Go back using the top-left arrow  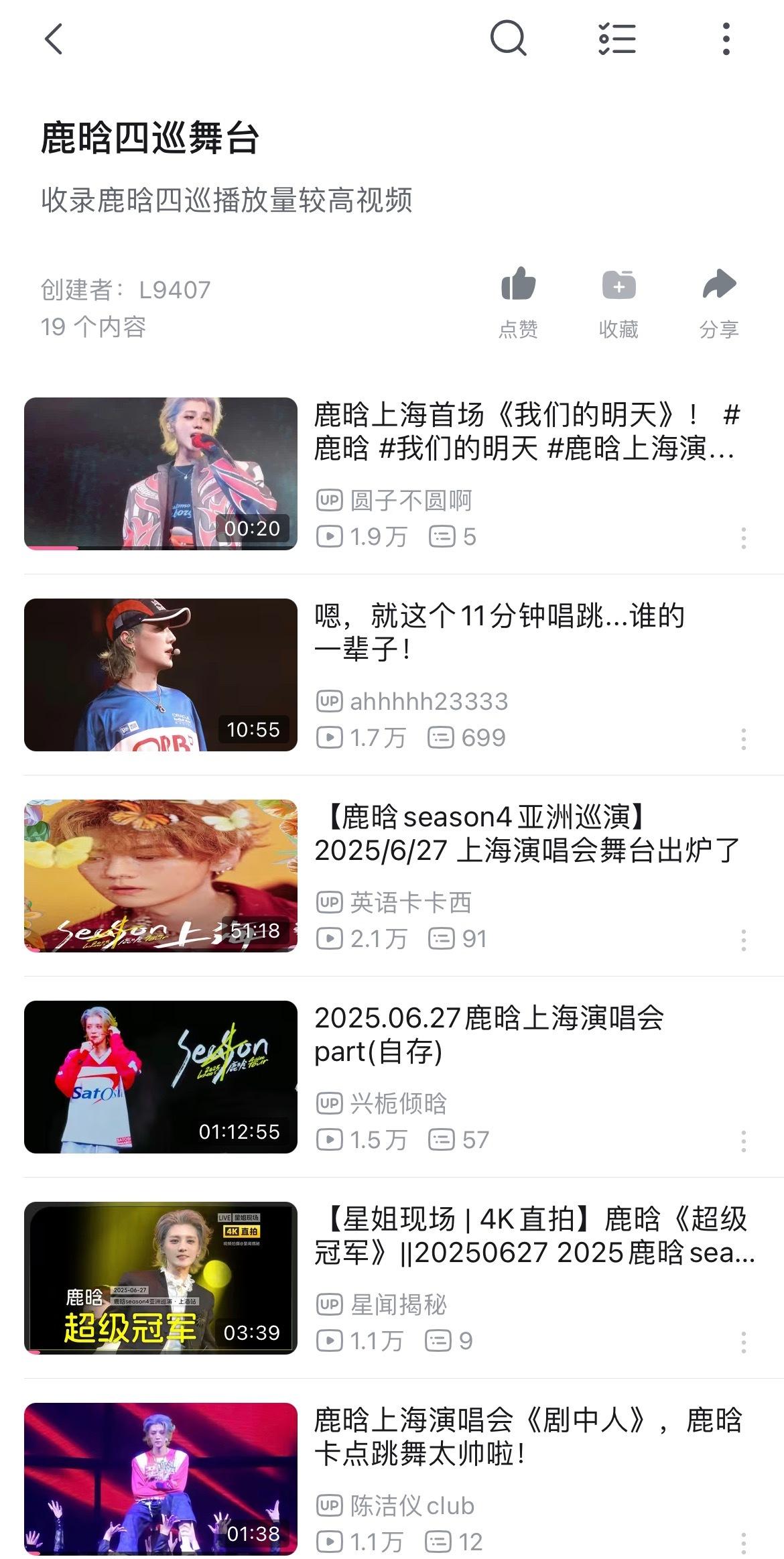[54, 39]
